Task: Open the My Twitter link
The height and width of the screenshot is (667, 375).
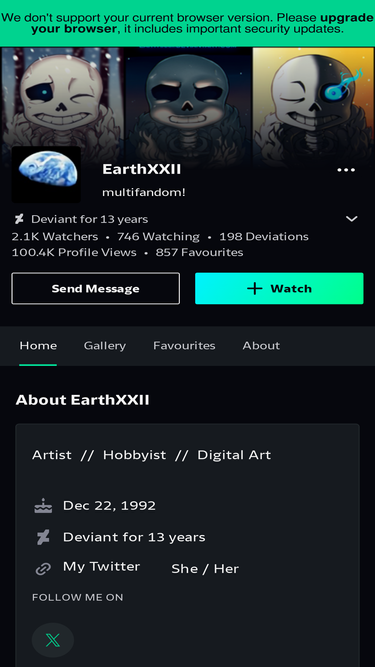Action: point(101,567)
